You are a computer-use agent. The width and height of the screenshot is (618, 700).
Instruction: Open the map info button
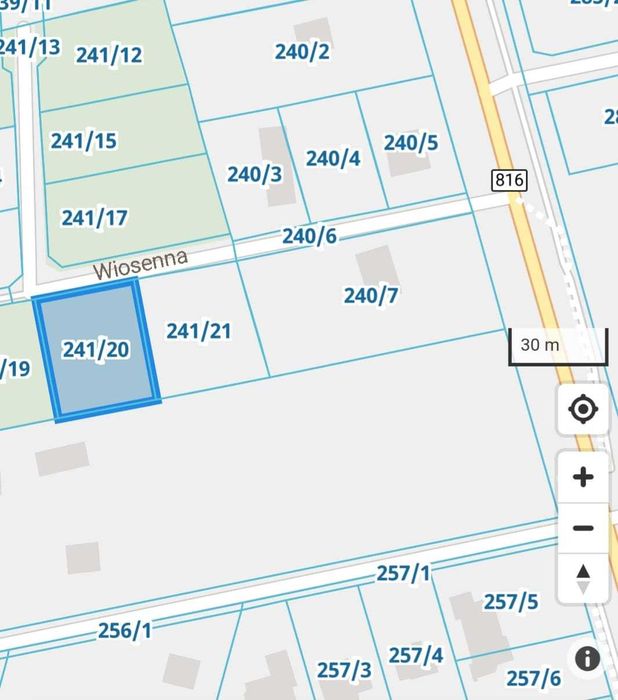(x=586, y=658)
